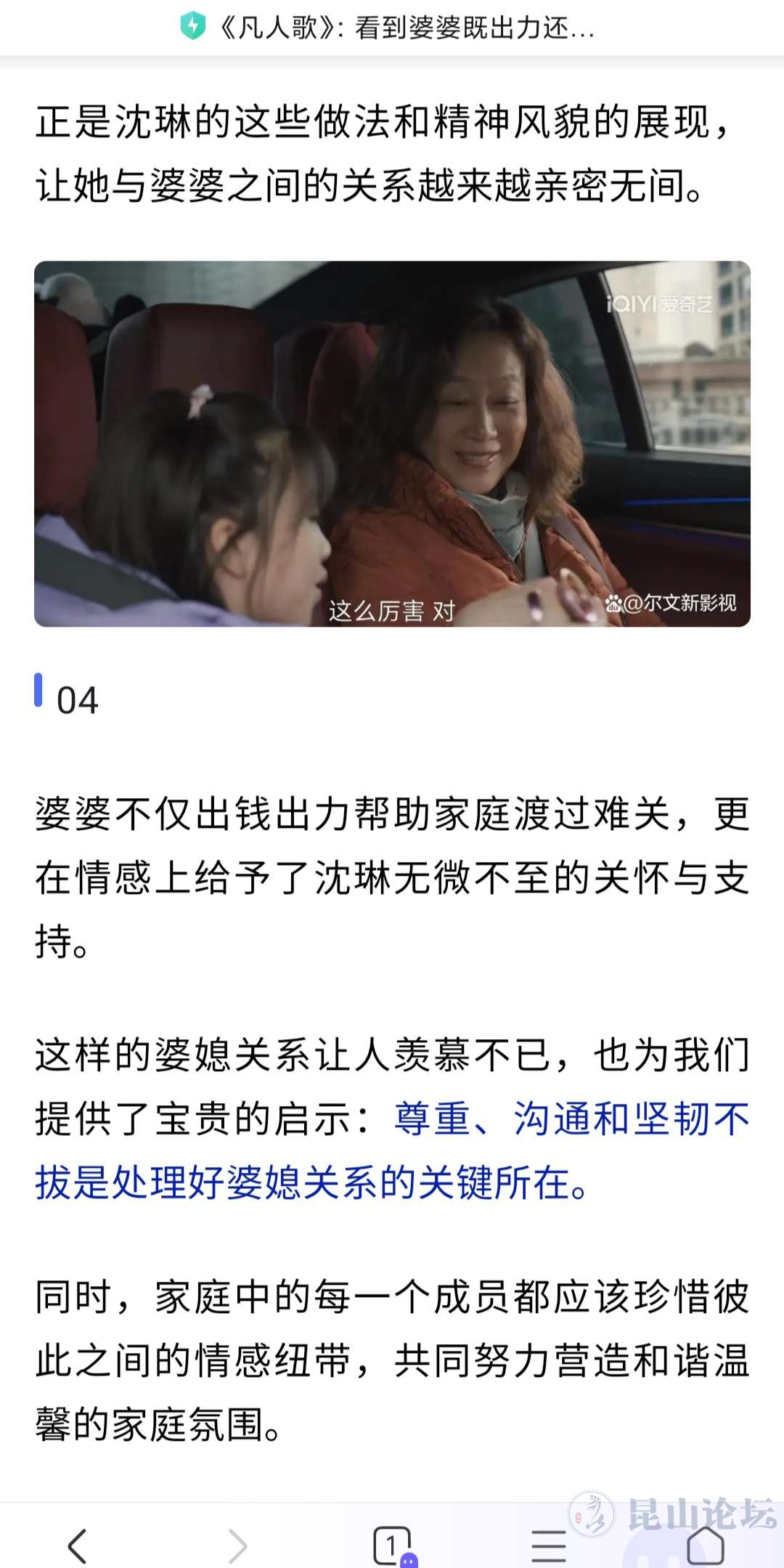
Task: Open the tab switcher showing 1 tab
Action: pos(392,1544)
